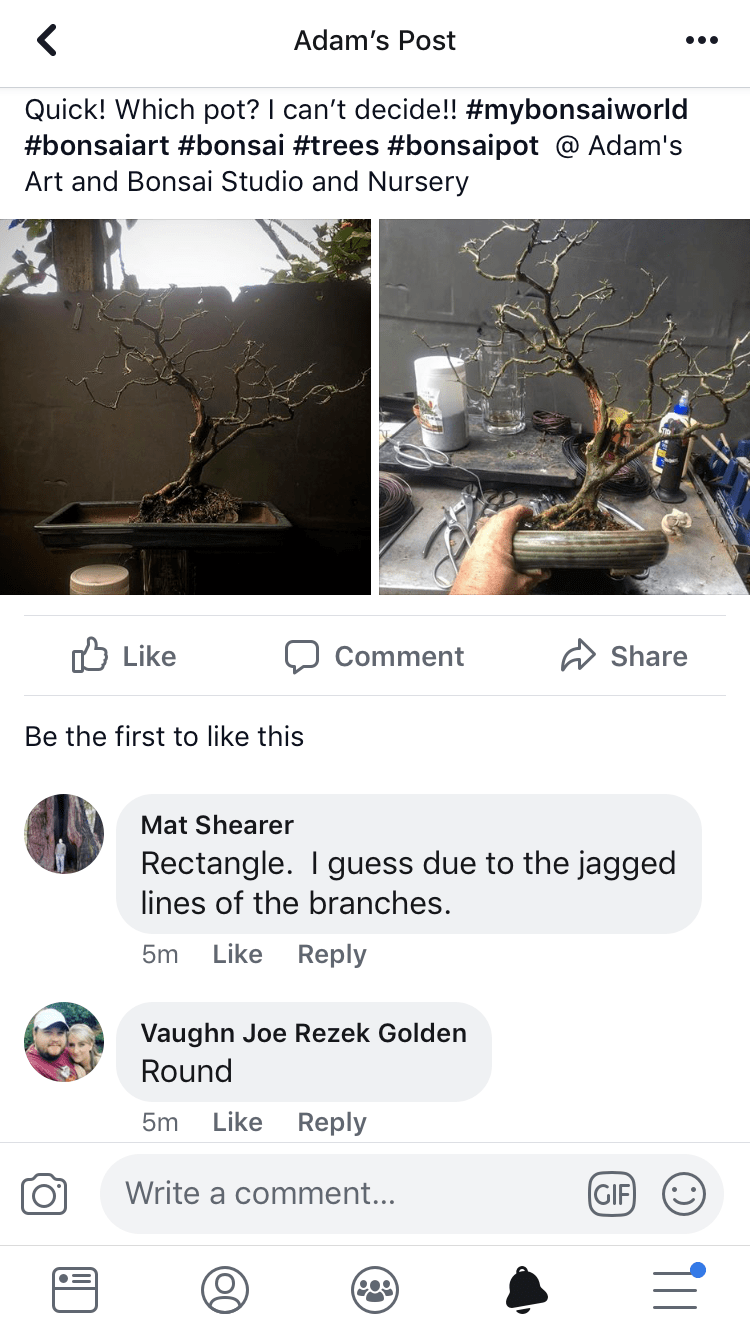Open the right bonsai photo with round pot
The image size is (750, 1334).
[564, 407]
